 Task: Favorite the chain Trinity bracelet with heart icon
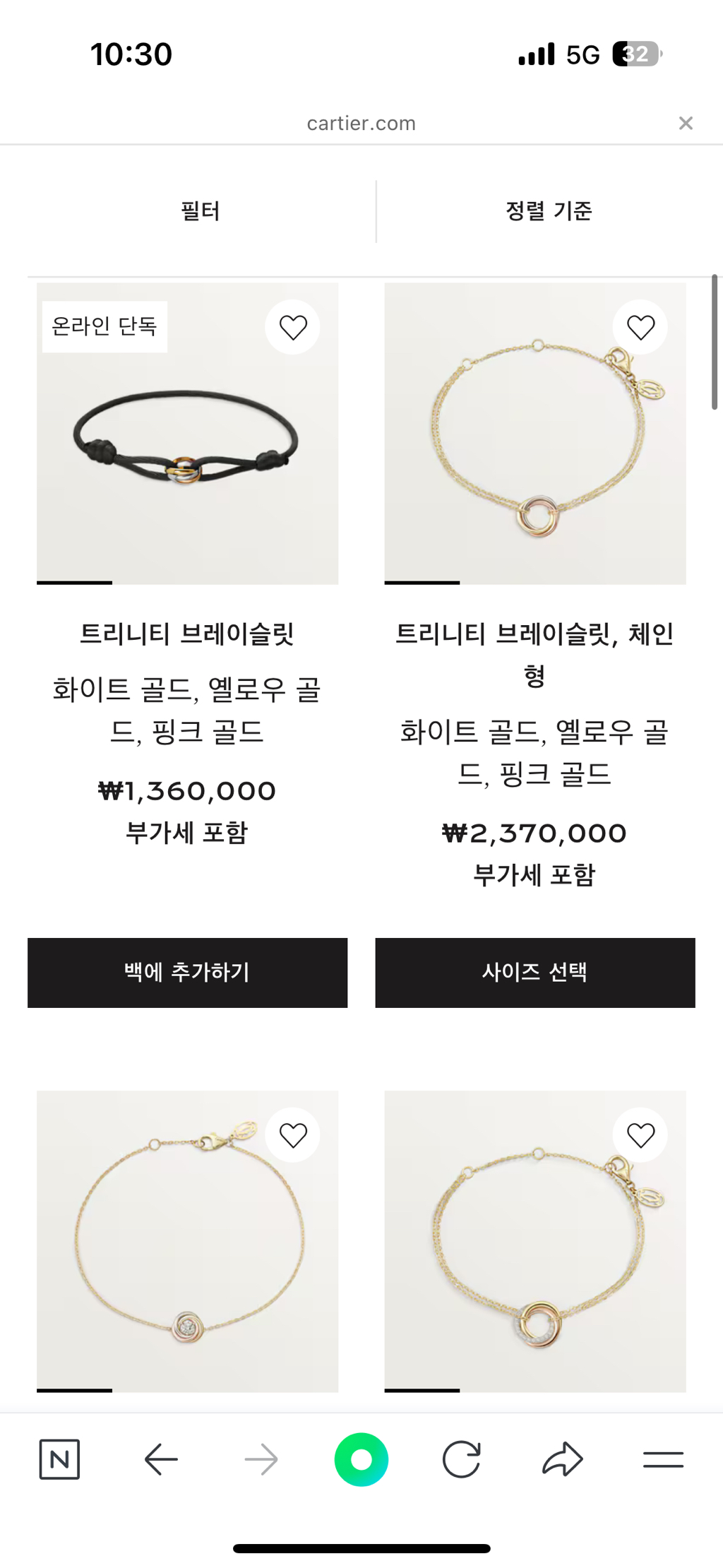[640, 326]
